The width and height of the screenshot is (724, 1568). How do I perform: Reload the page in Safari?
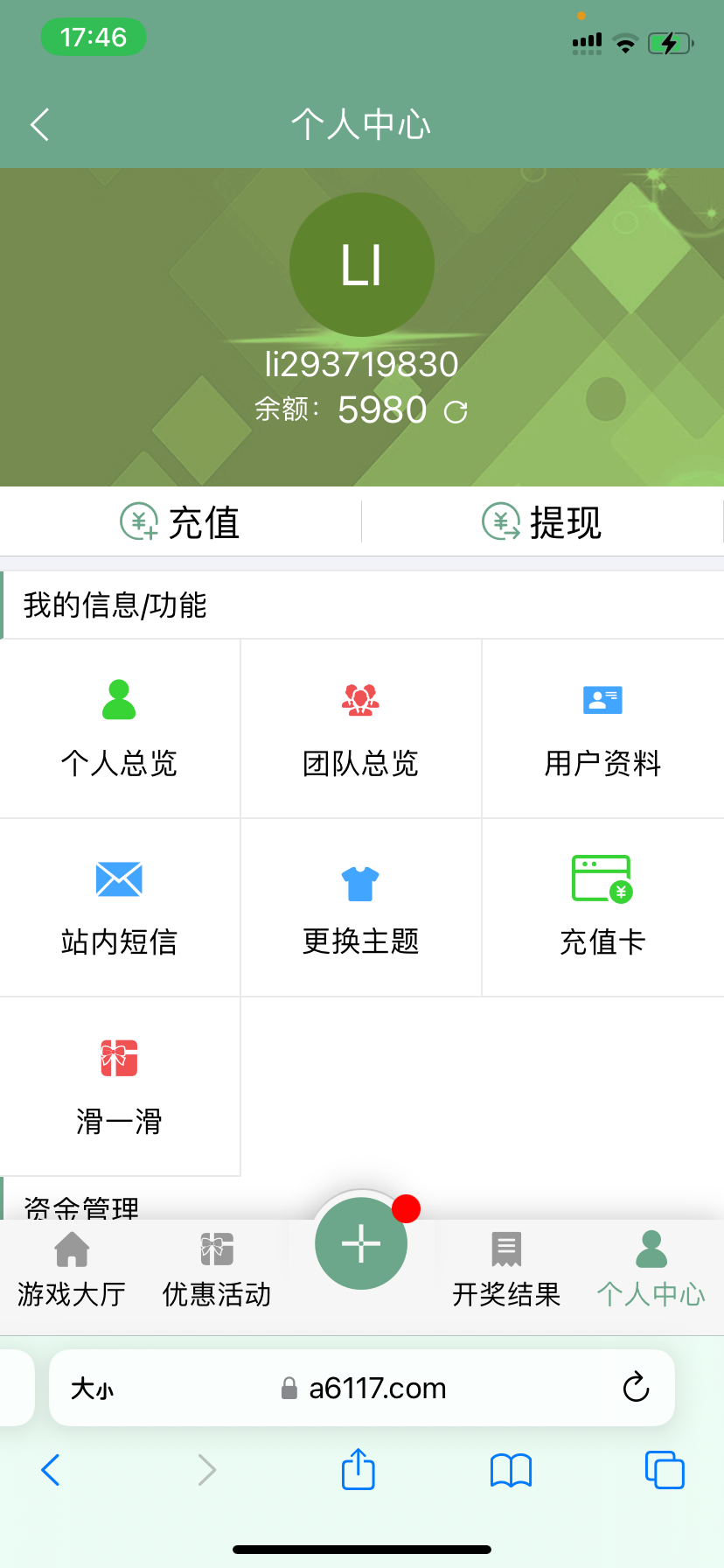tap(635, 1388)
